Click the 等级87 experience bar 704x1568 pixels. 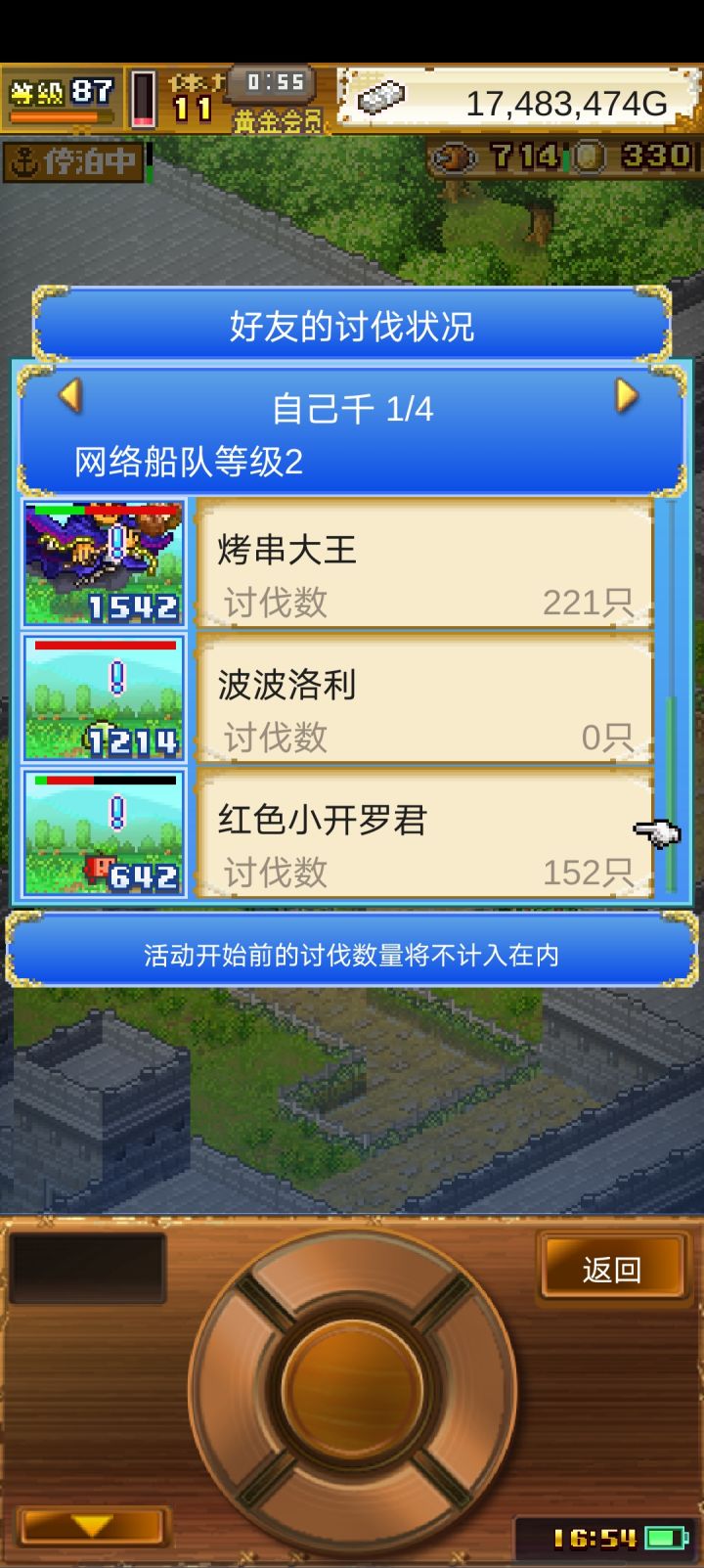pos(59,98)
